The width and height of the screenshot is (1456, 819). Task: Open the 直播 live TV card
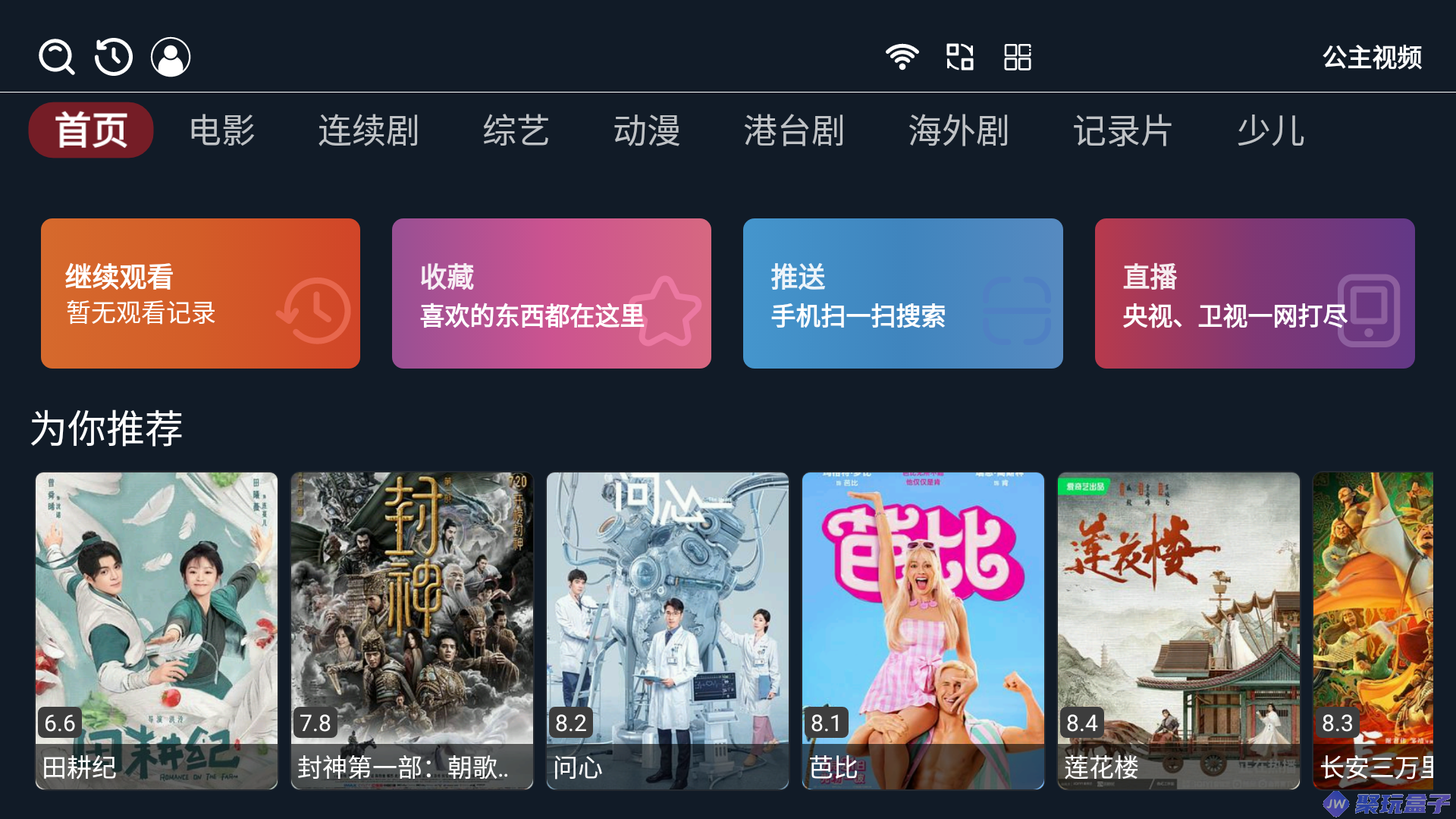tap(1254, 293)
